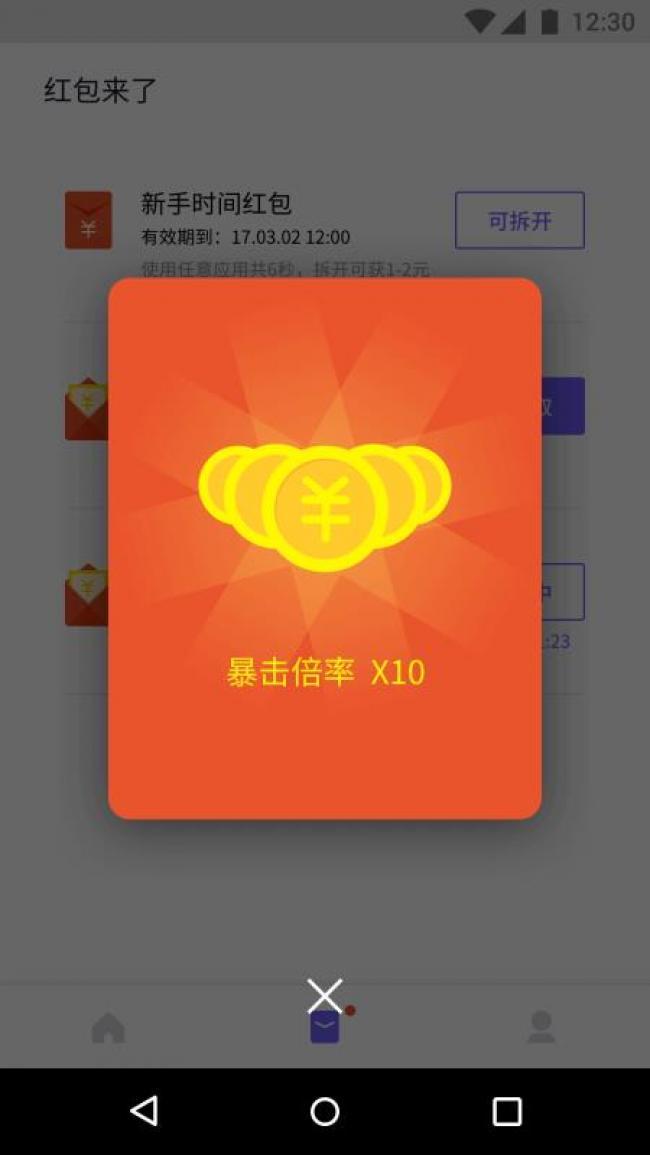650x1155 pixels.
Task: Go to the phone's home screen
Action: click(x=325, y=1111)
